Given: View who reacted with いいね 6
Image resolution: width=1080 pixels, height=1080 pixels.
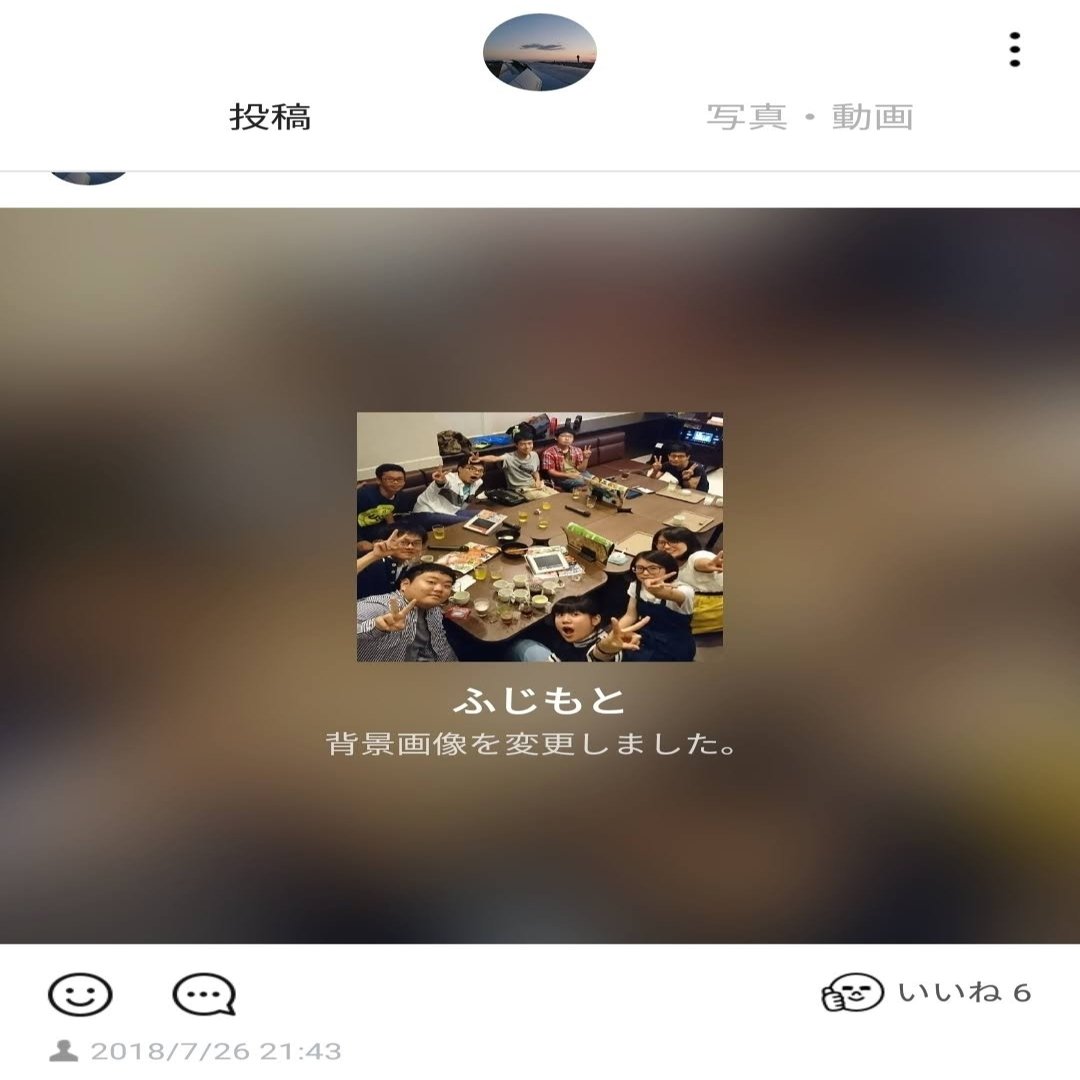Looking at the screenshot, I should 926,993.
